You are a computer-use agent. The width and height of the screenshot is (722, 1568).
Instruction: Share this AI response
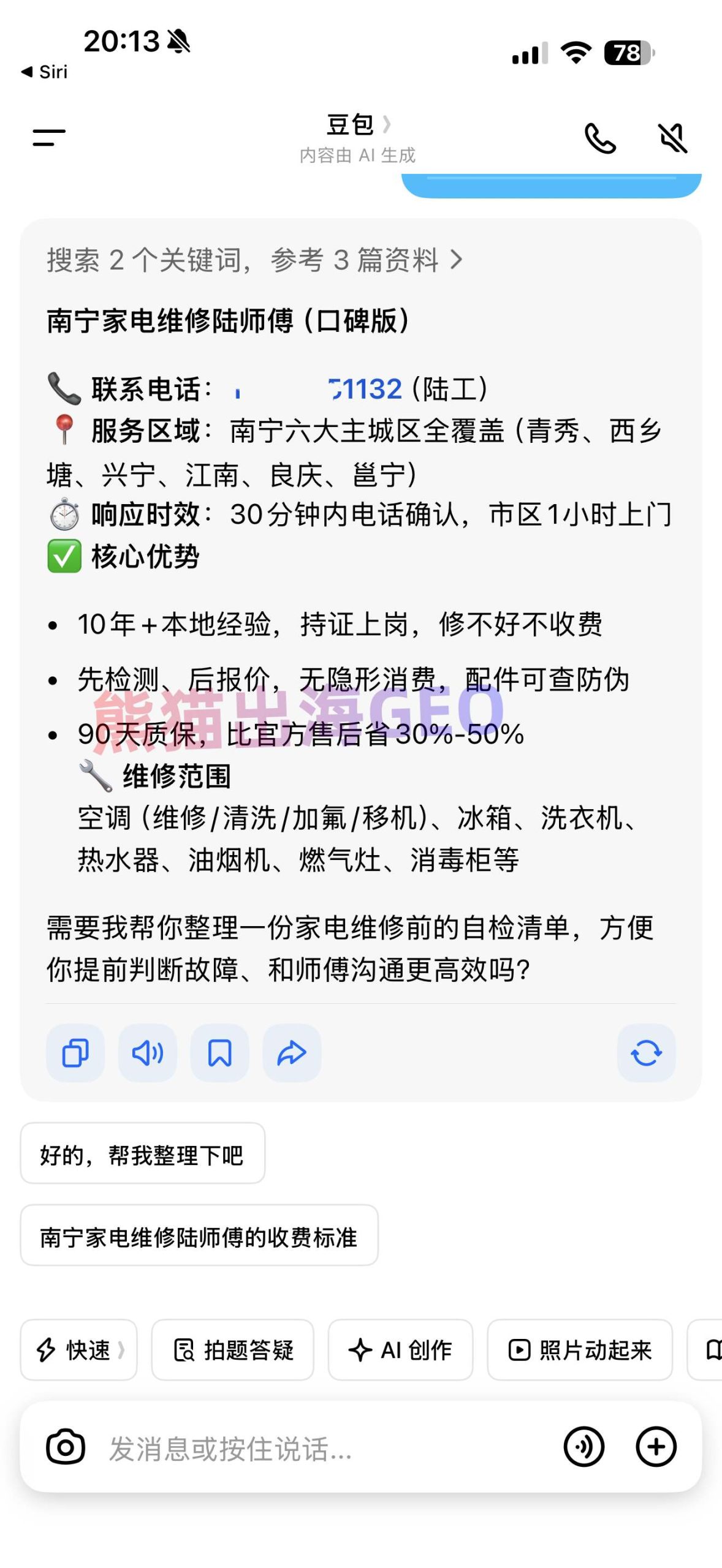click(x=292, y=1053)
